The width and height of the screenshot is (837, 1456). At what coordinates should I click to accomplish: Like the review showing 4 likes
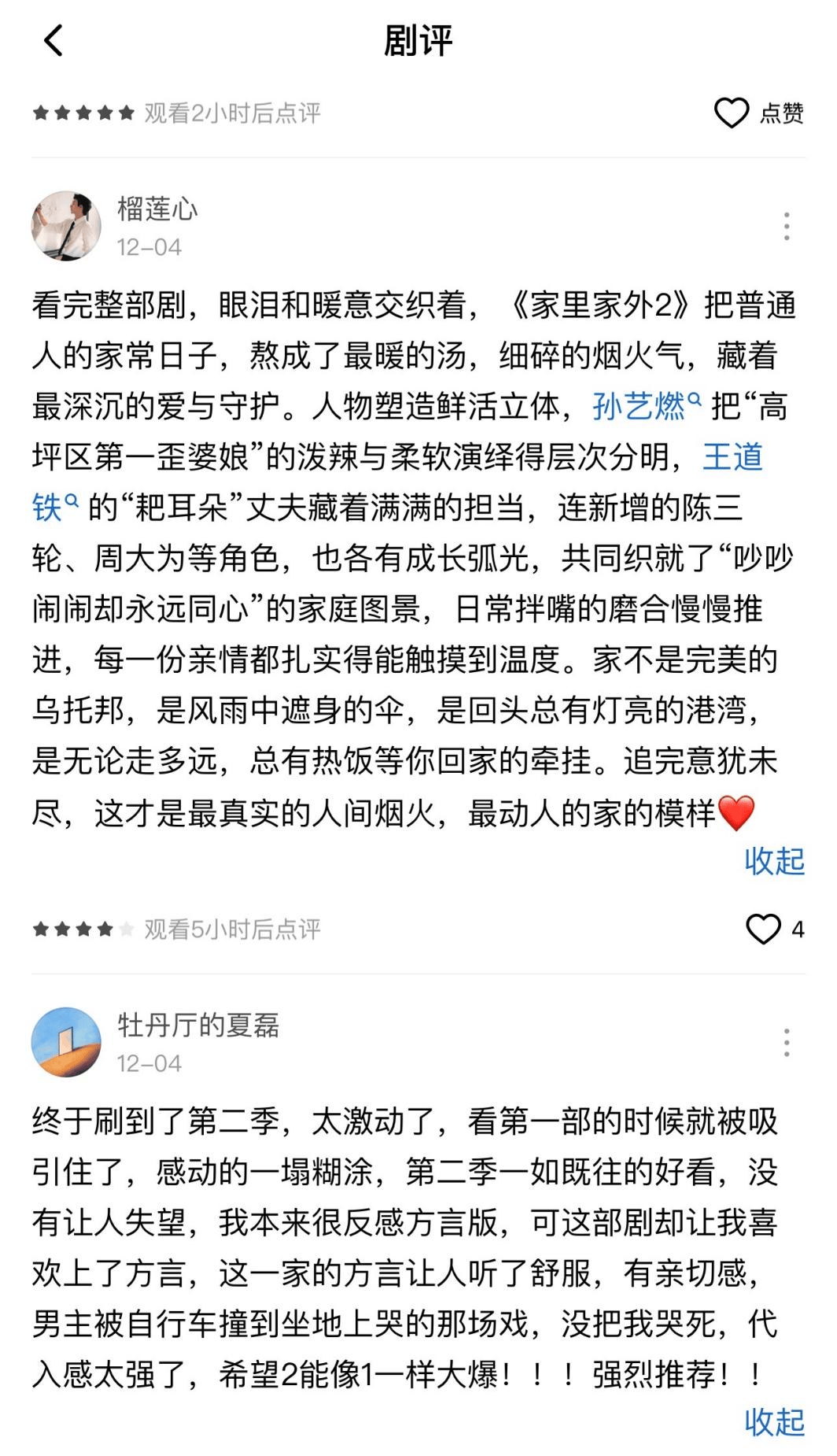pyautogui.click(x=763, y=929)
